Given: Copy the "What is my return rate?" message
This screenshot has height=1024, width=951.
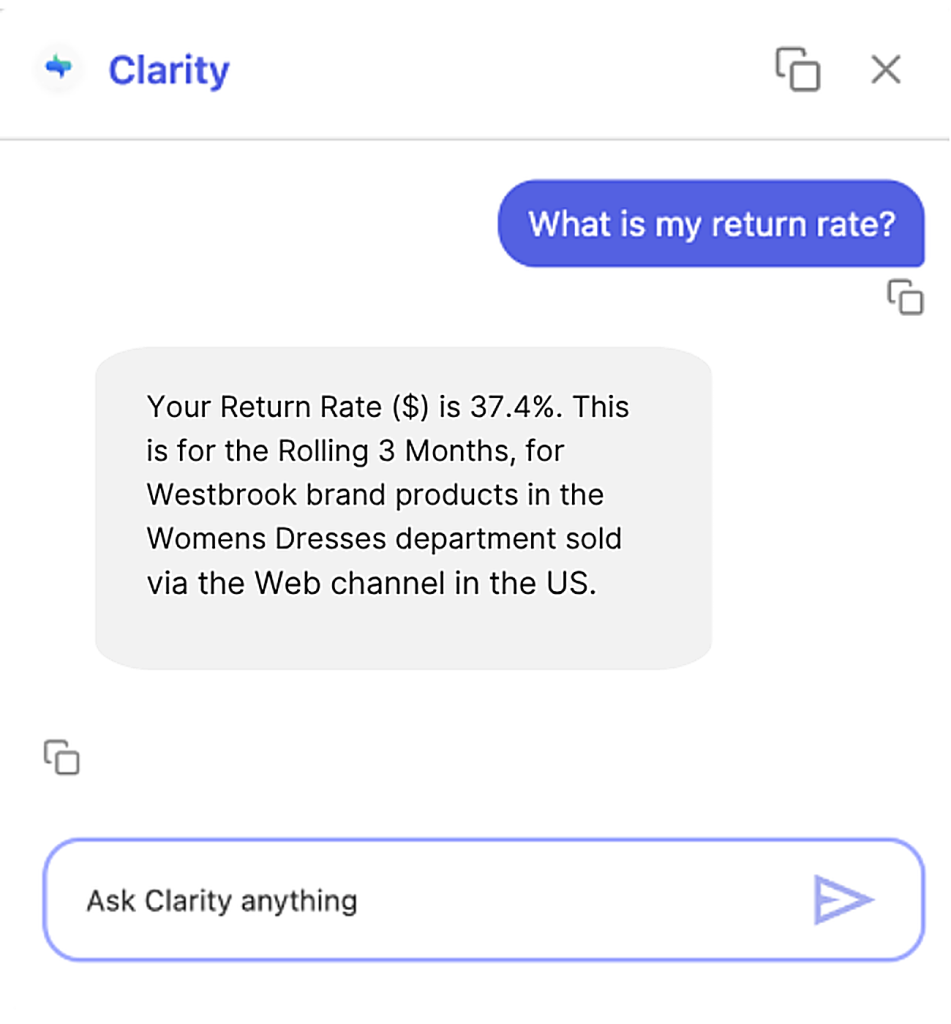Looking at the screenshot, I should [x=905, y=297].
